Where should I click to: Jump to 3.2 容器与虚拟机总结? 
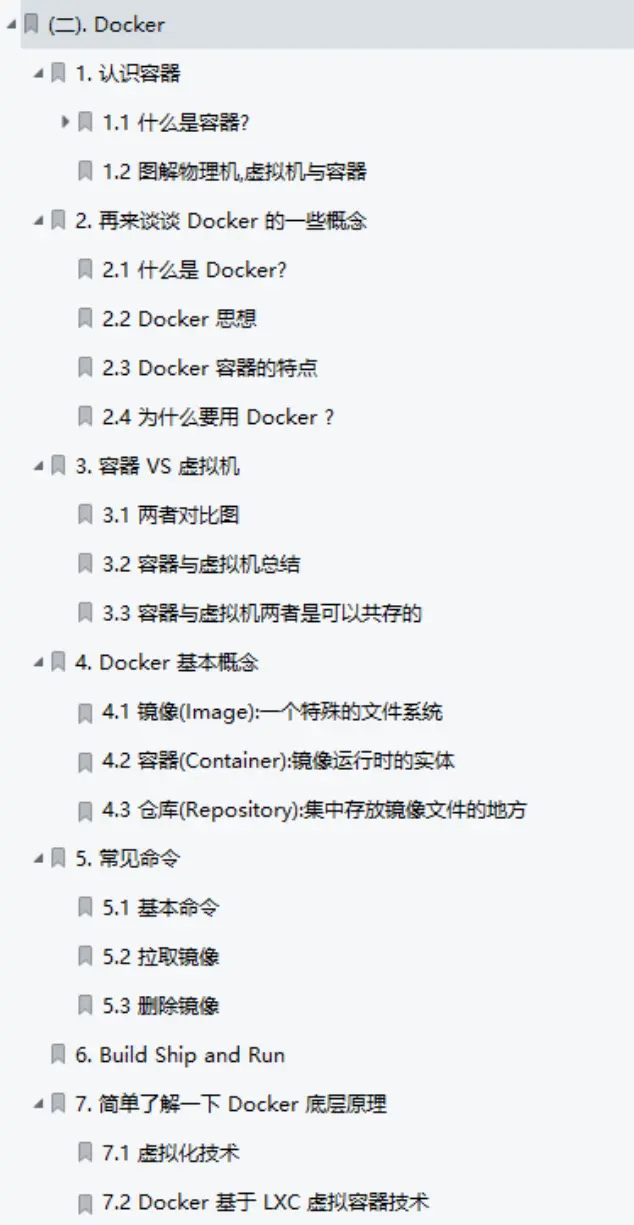(x=201, y=564)
